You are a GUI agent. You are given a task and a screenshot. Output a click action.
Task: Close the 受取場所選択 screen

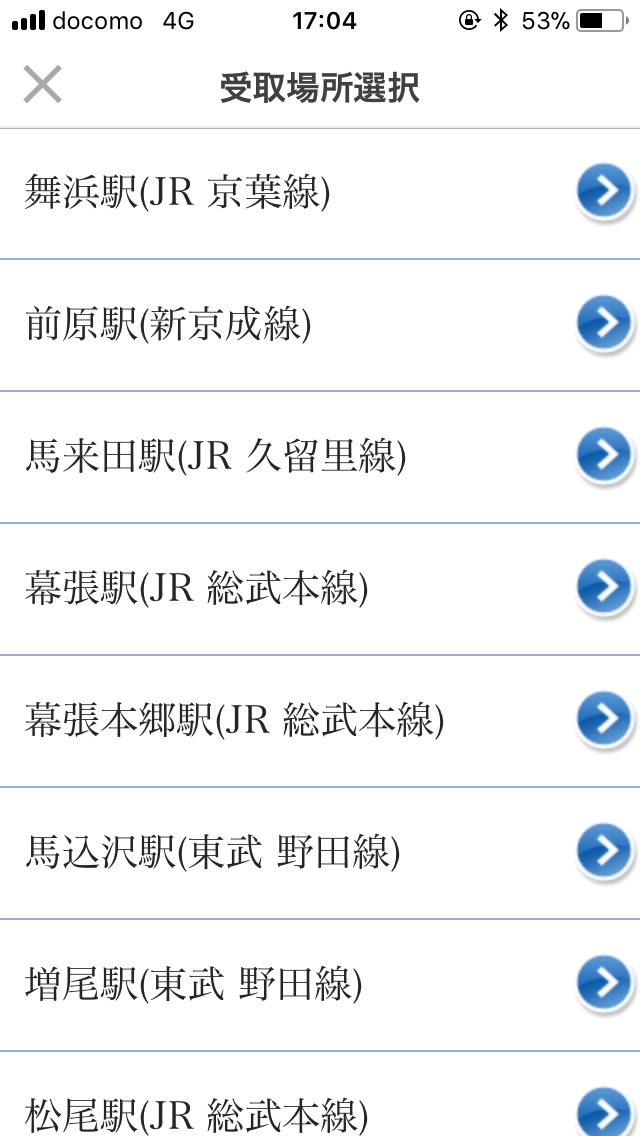coord(42,84)
